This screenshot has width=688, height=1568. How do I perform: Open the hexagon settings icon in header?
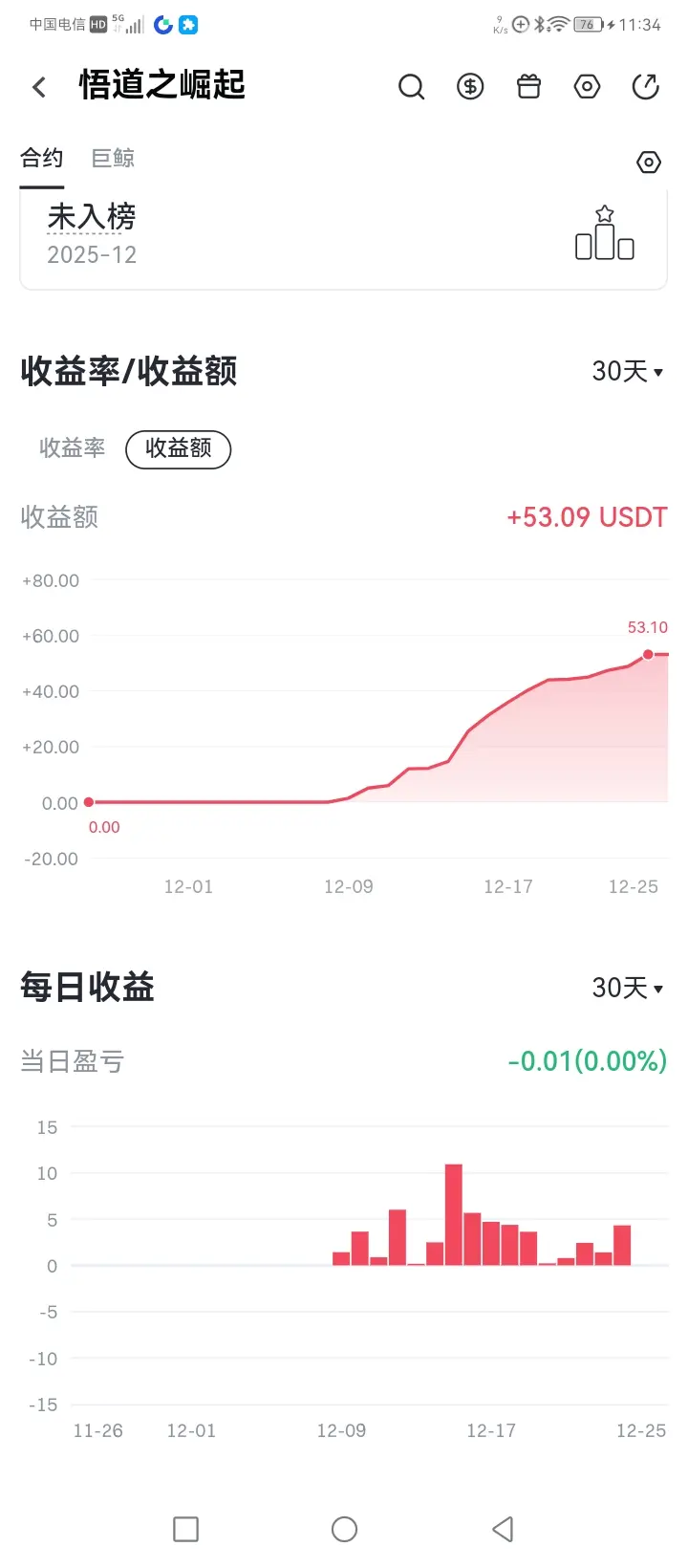[x=587, y=87]
